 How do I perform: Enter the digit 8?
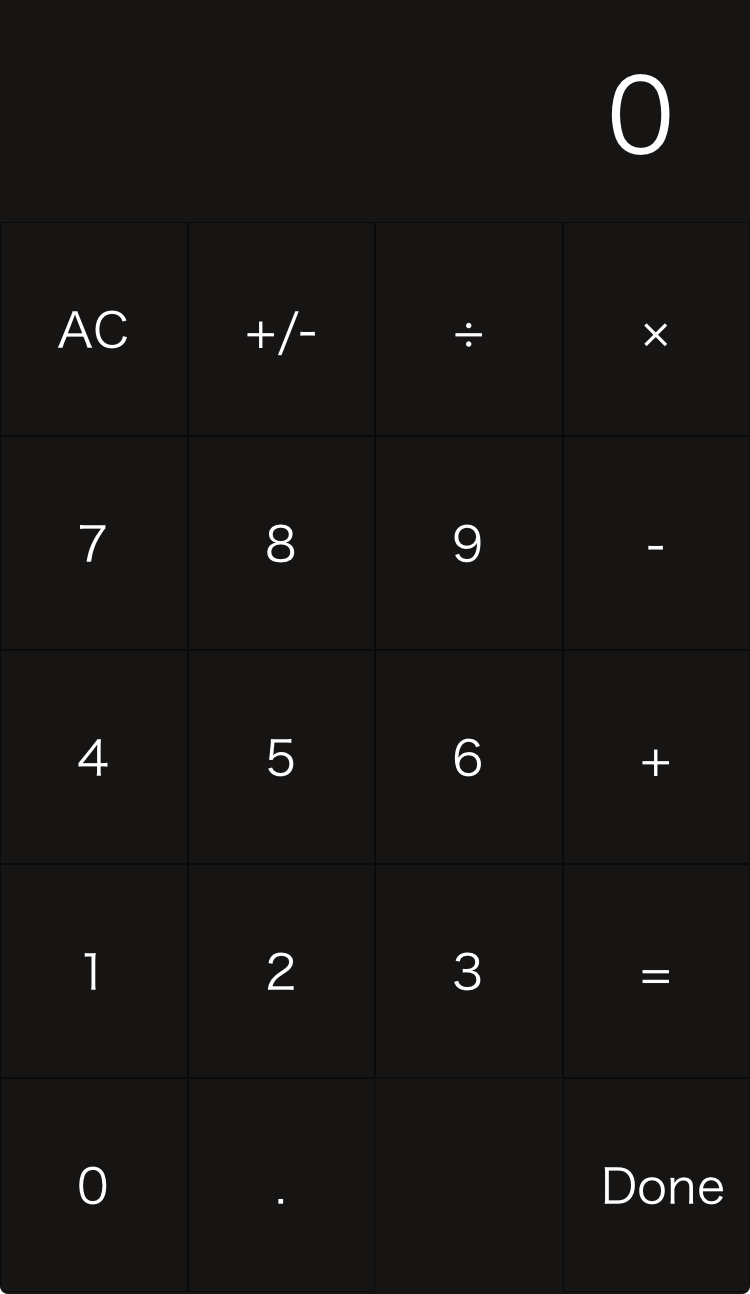click(281, 544)
